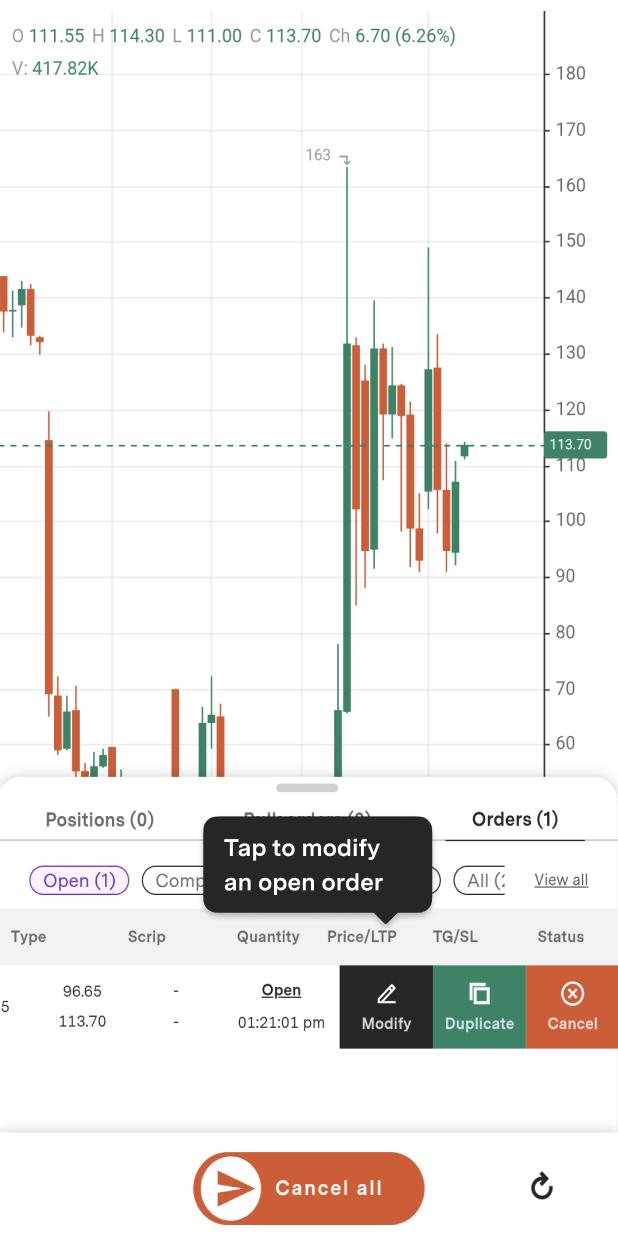Cancel the open order
Image resolution: width=618 pixels, height=1246 pixels.
pos(572,1007)
